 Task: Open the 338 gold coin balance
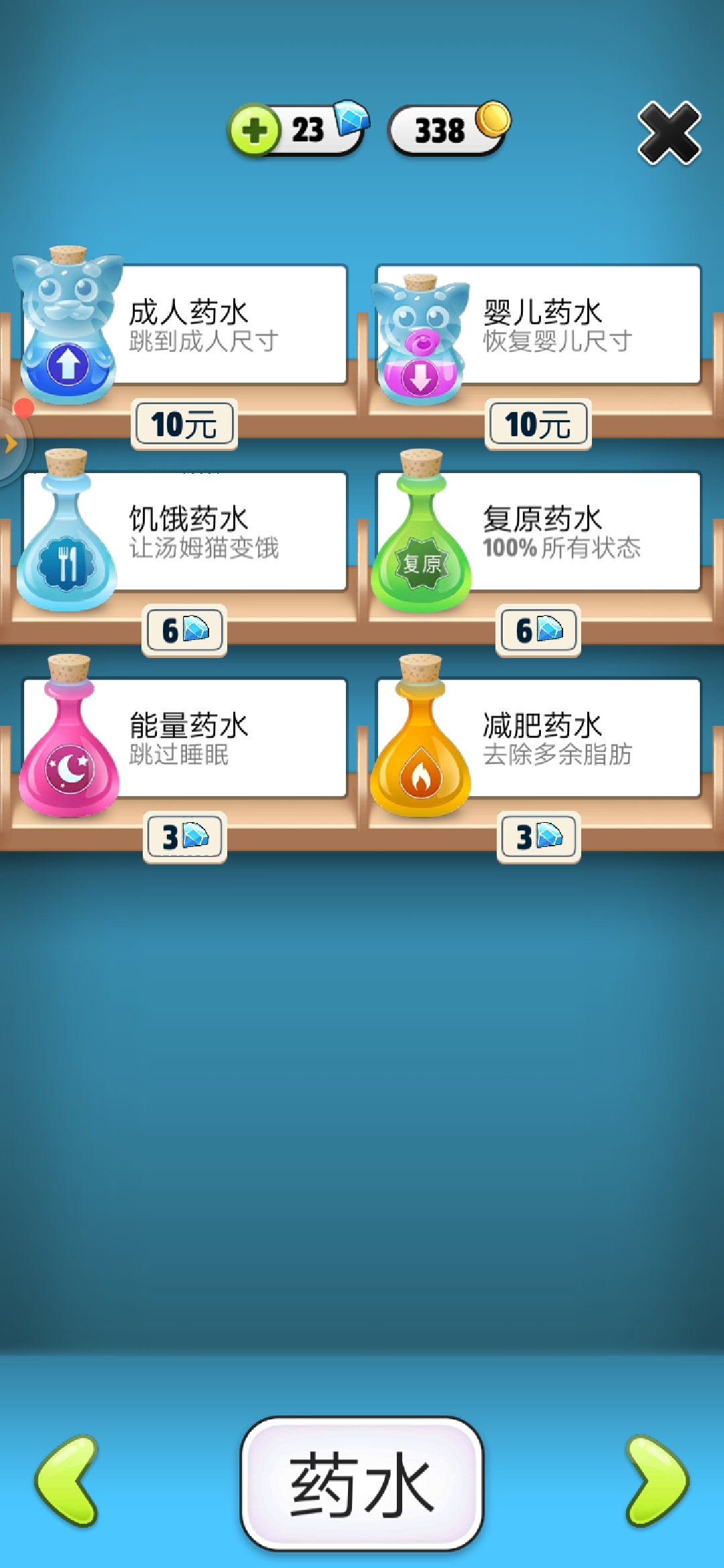(448, 129)
